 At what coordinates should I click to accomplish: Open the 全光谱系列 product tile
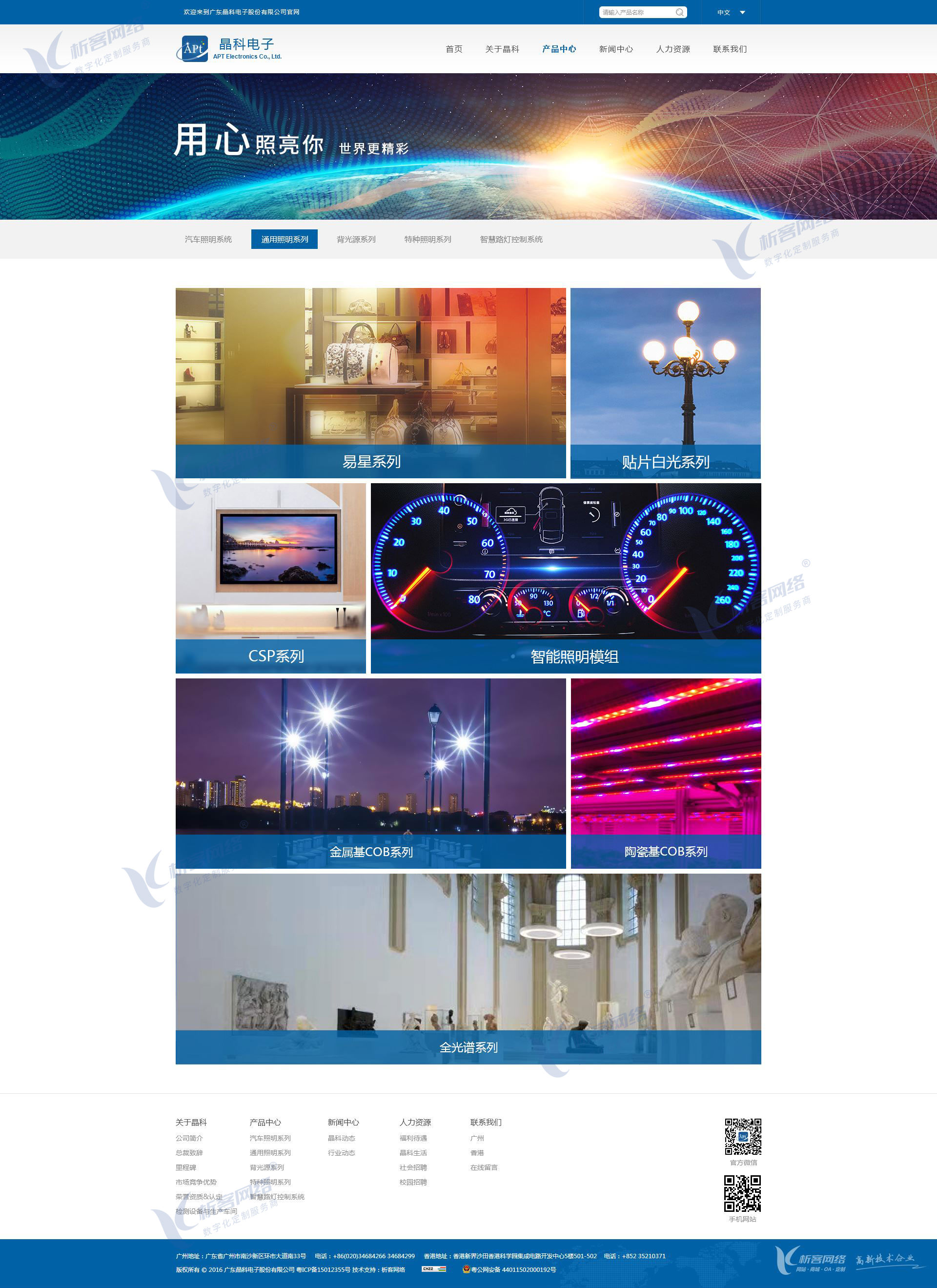[468, 968]
